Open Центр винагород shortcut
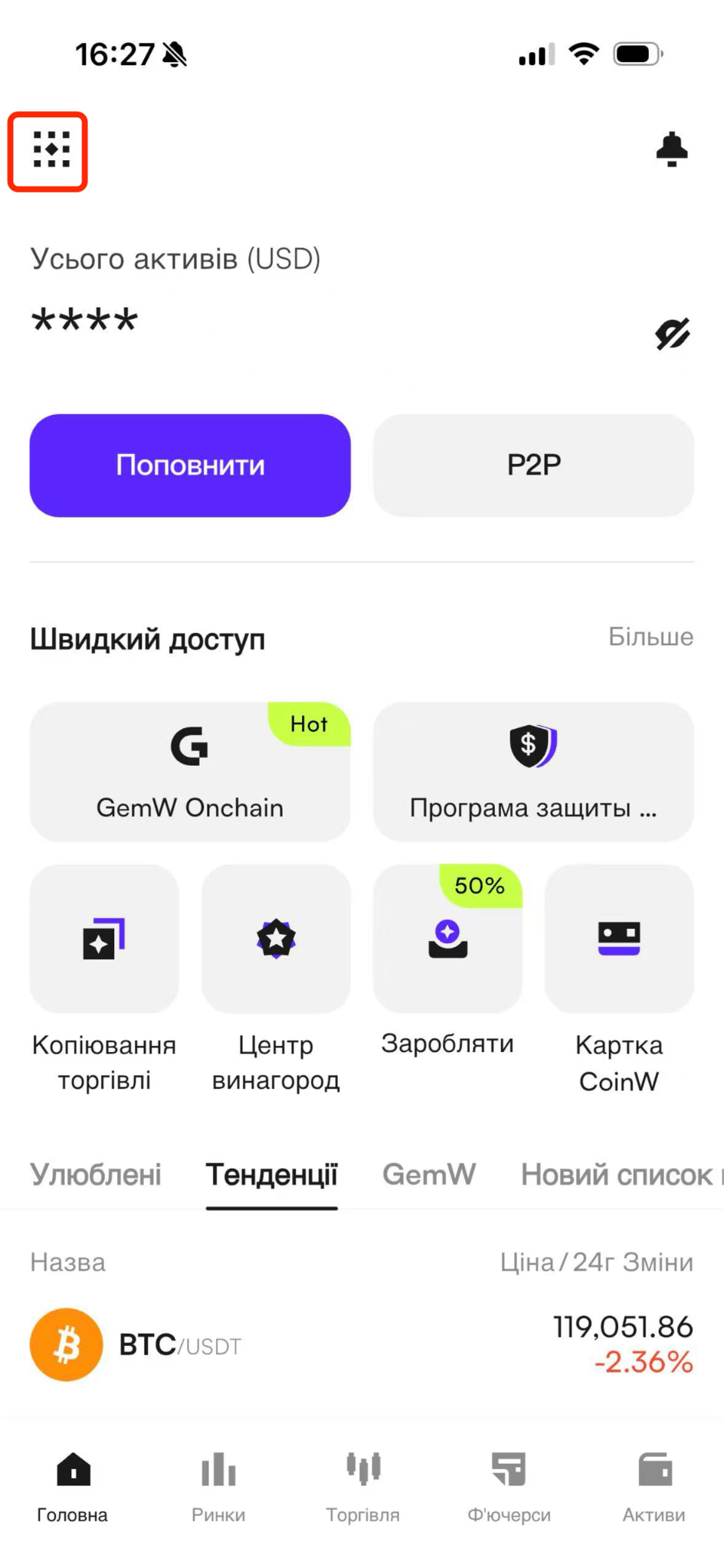 point(276,980)
